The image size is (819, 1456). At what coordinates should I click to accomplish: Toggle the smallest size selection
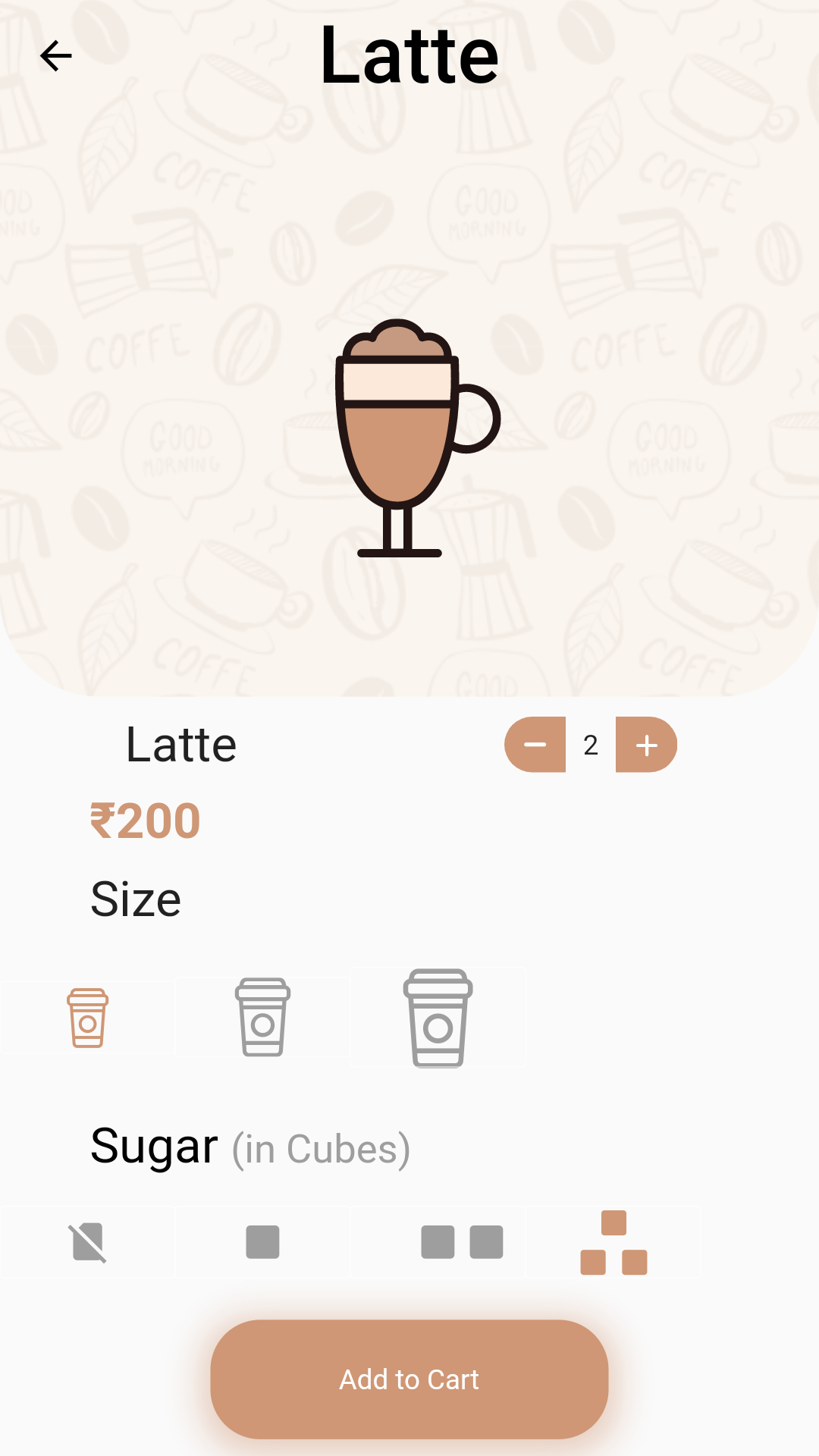point(87,1016)
